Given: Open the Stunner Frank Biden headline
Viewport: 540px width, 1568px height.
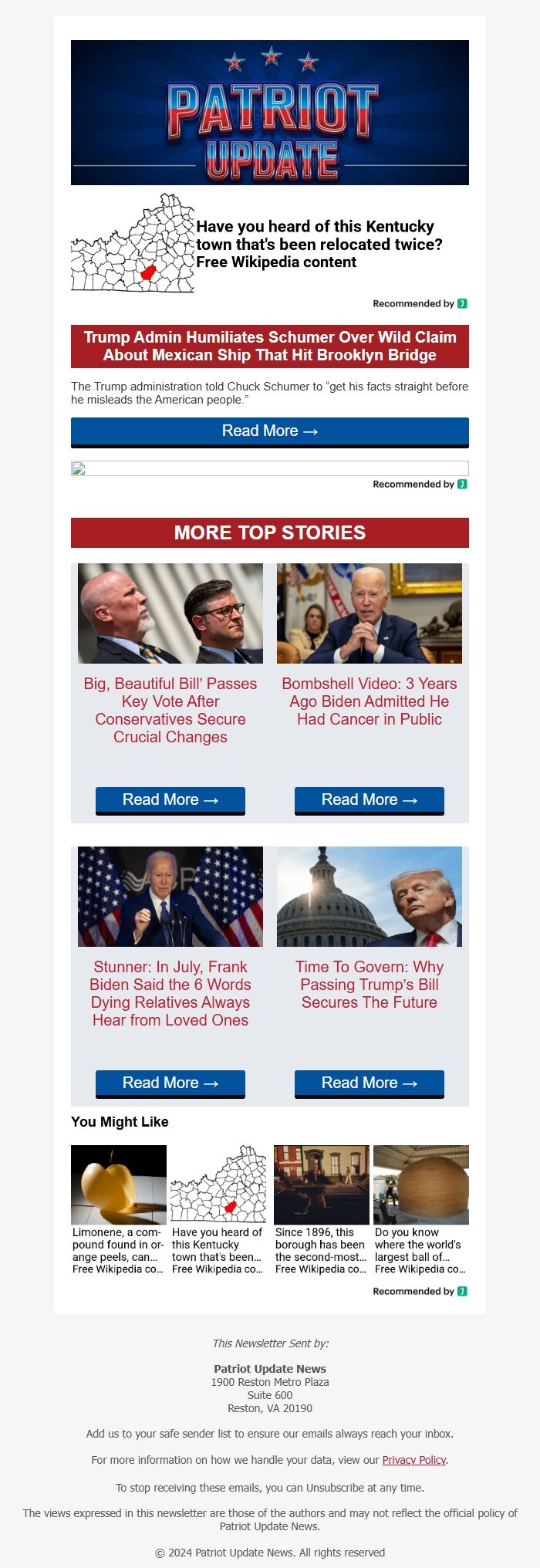Looking at the screenshot, I should (170, 993).
